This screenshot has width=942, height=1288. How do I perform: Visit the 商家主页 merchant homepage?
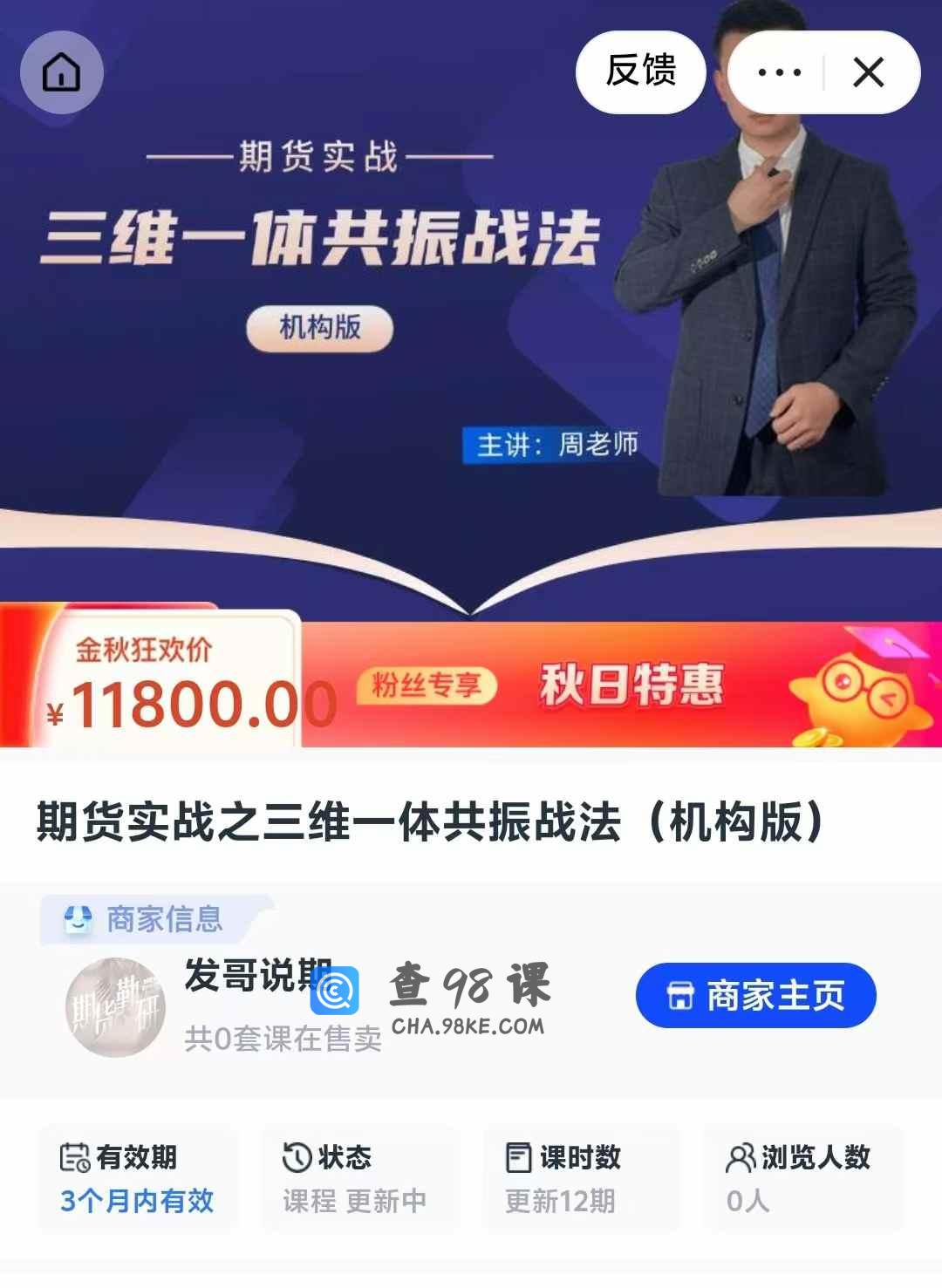(755, 996)
